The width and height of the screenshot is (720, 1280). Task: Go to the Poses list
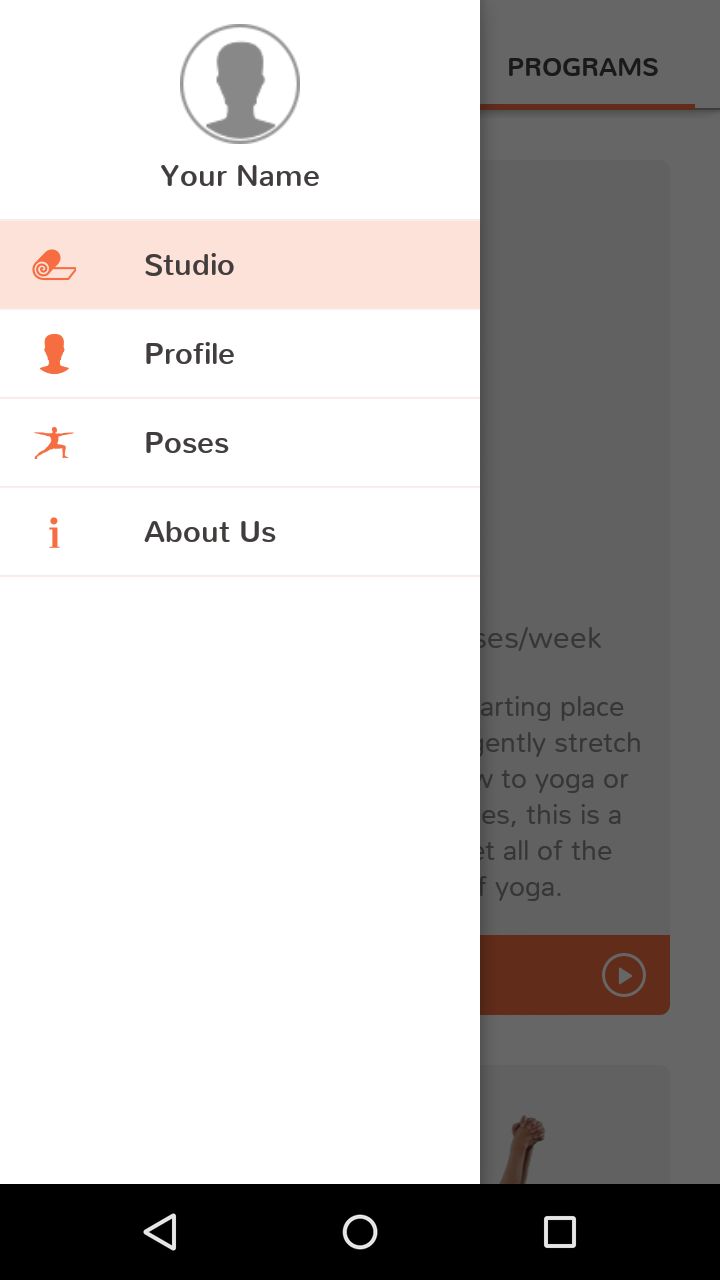pyautogui.click(x=240, y=443)
